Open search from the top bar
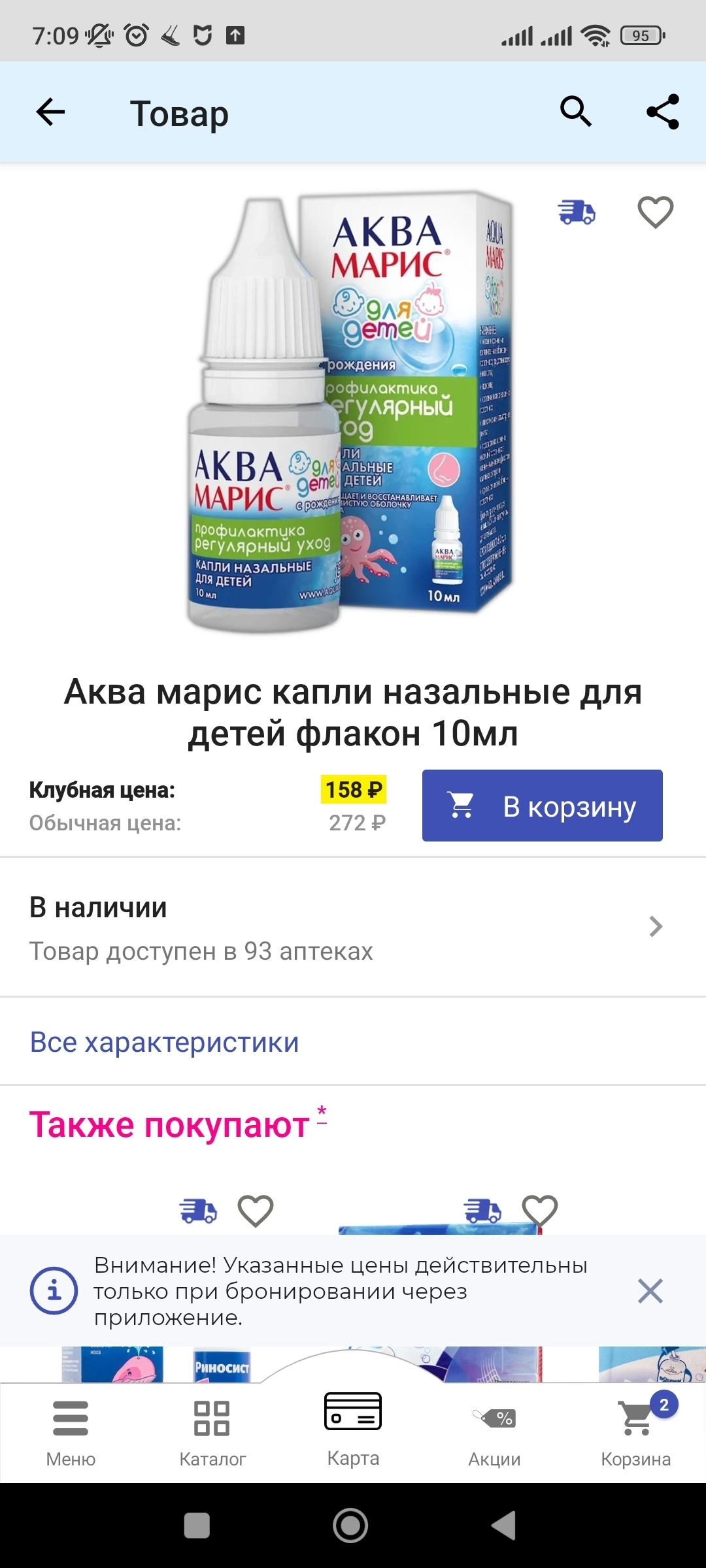This screenshot has width=706, height=1568. (576, 112)
